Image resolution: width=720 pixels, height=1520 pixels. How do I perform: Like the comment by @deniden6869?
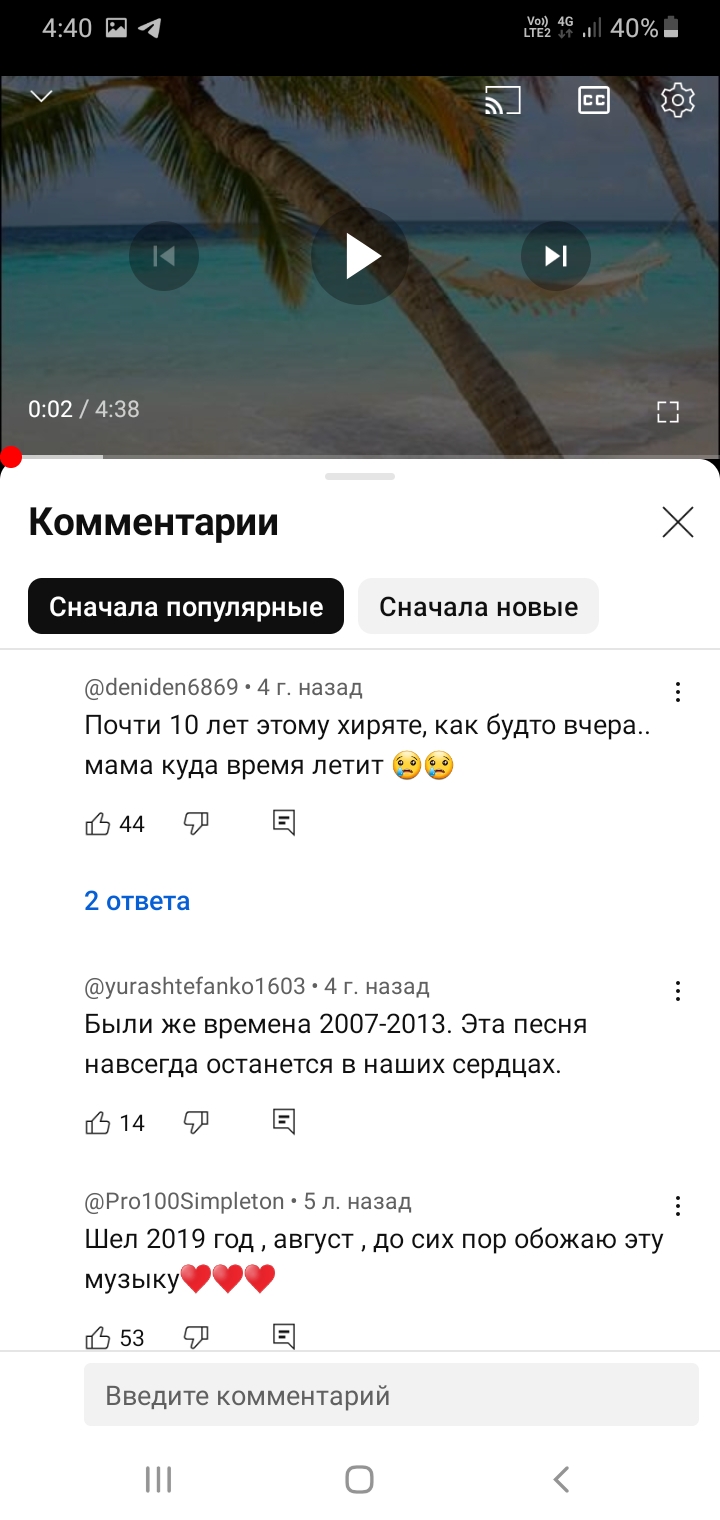[98, 824]
